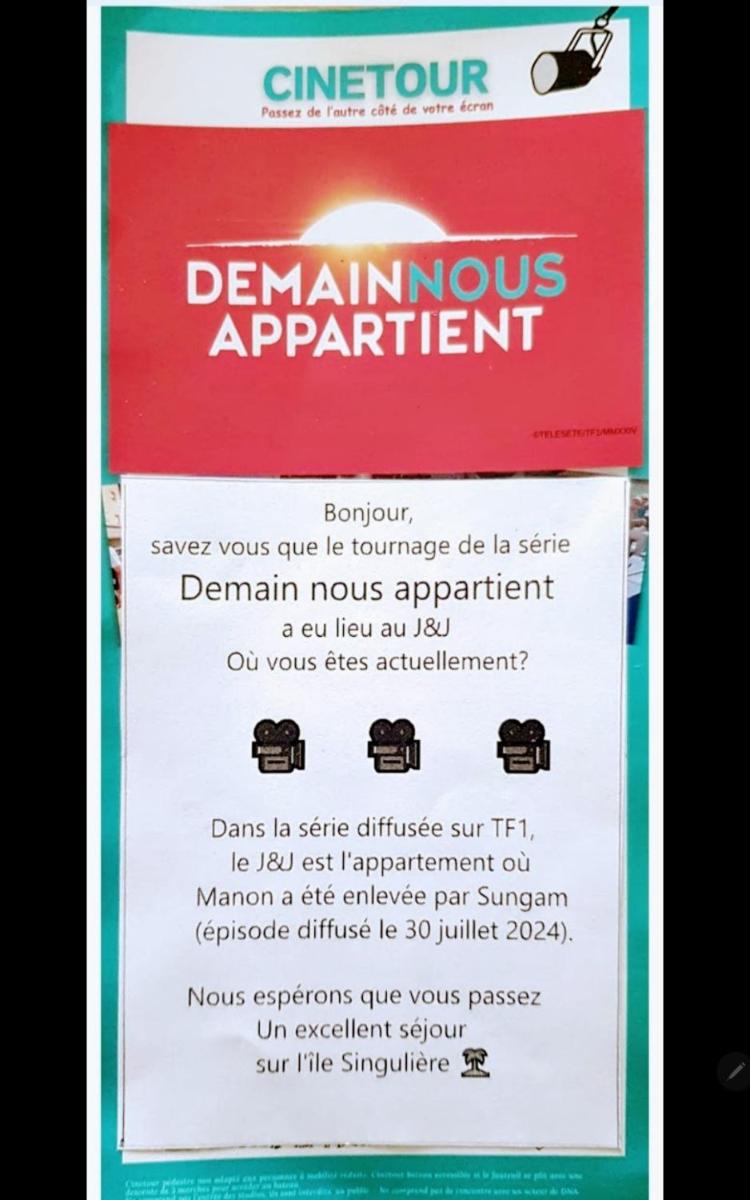Viewport: 750px width, 1200px height.
Task: Tap the pencil edit icon
Action: point(735,1071)
